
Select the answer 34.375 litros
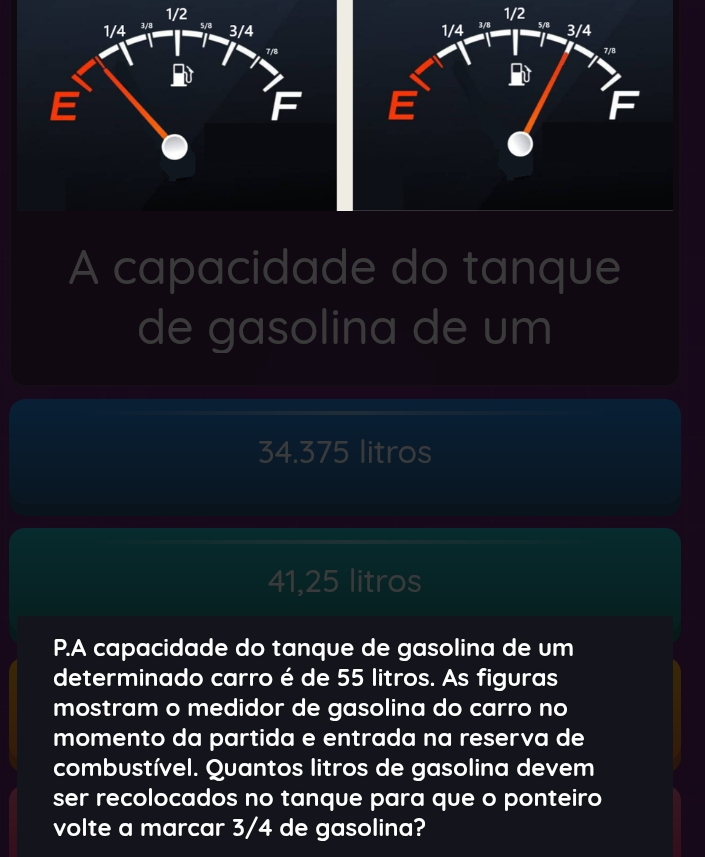pyautogui.click(x=345, y=455)
